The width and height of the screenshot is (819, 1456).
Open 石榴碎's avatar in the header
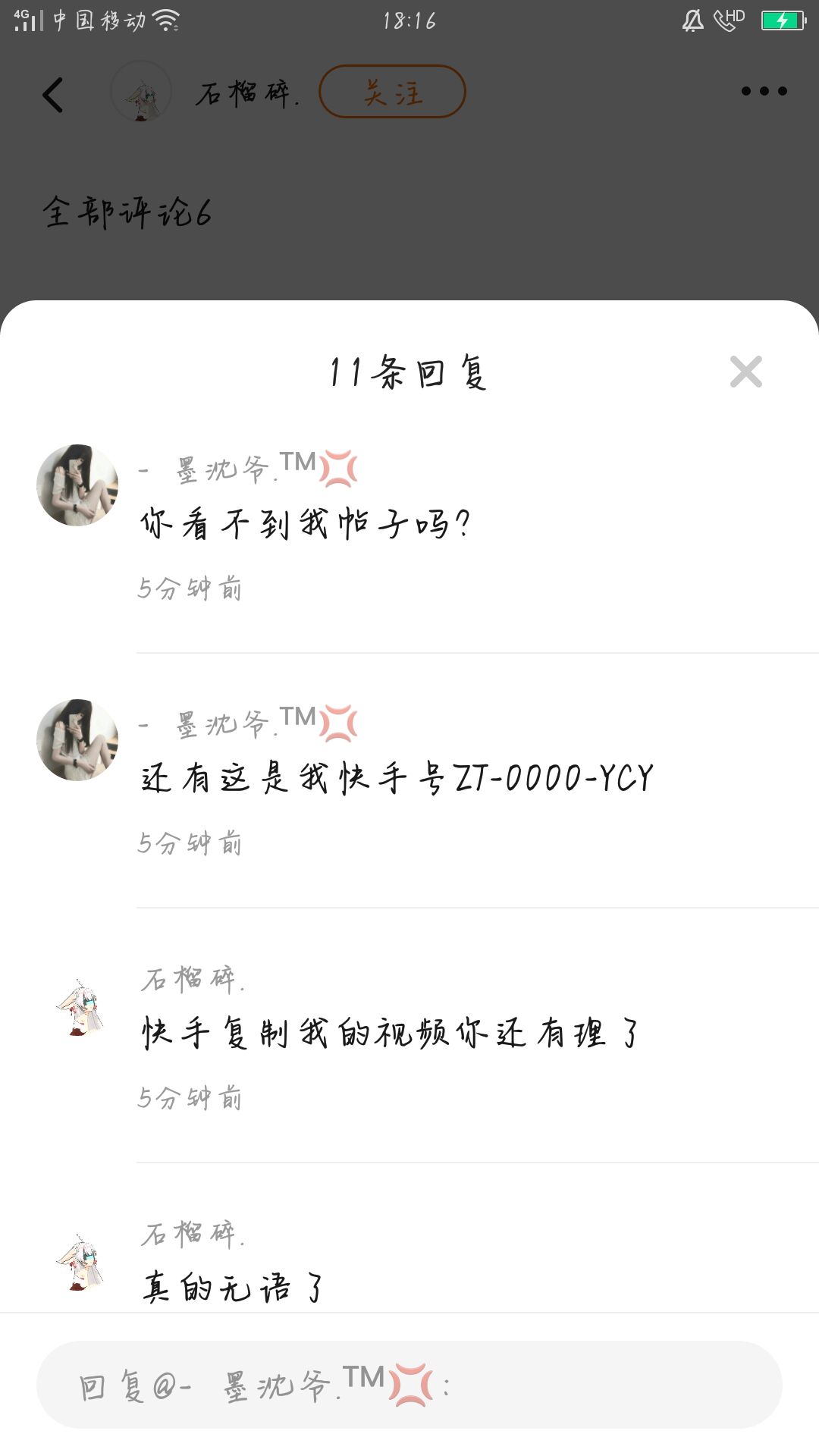click(141, 92)
